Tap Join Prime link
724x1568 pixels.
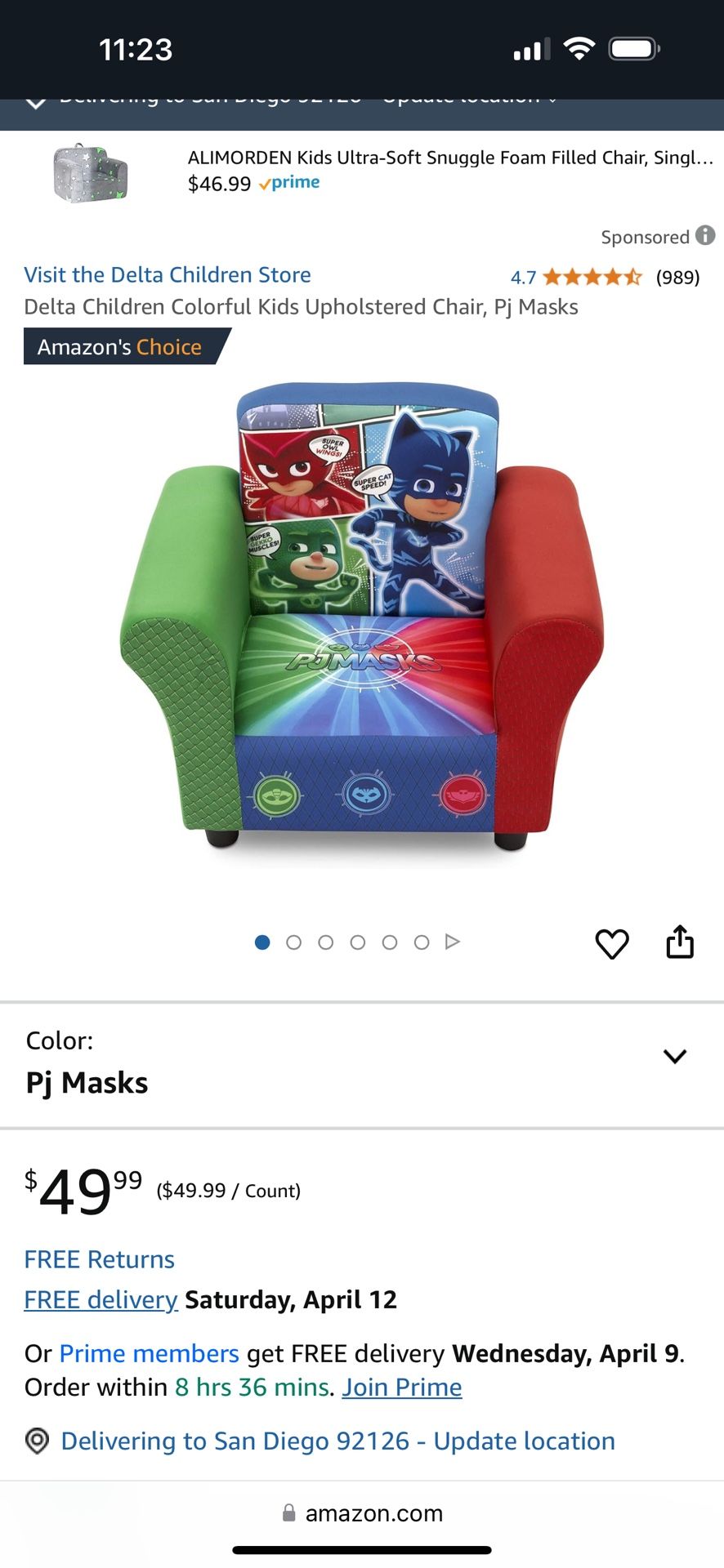pyautogui.click(x=401, y=1387)
